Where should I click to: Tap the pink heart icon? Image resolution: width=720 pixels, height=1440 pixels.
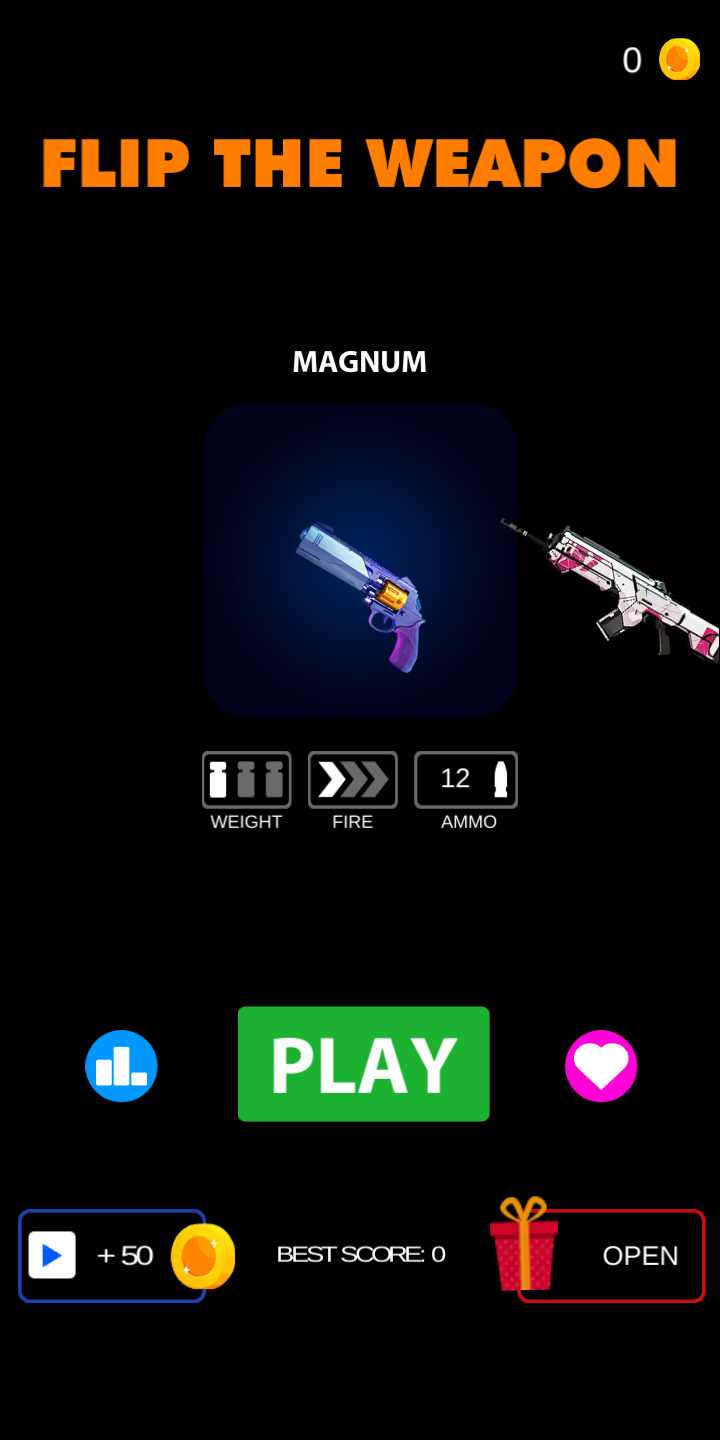(x=601, y=1066)
